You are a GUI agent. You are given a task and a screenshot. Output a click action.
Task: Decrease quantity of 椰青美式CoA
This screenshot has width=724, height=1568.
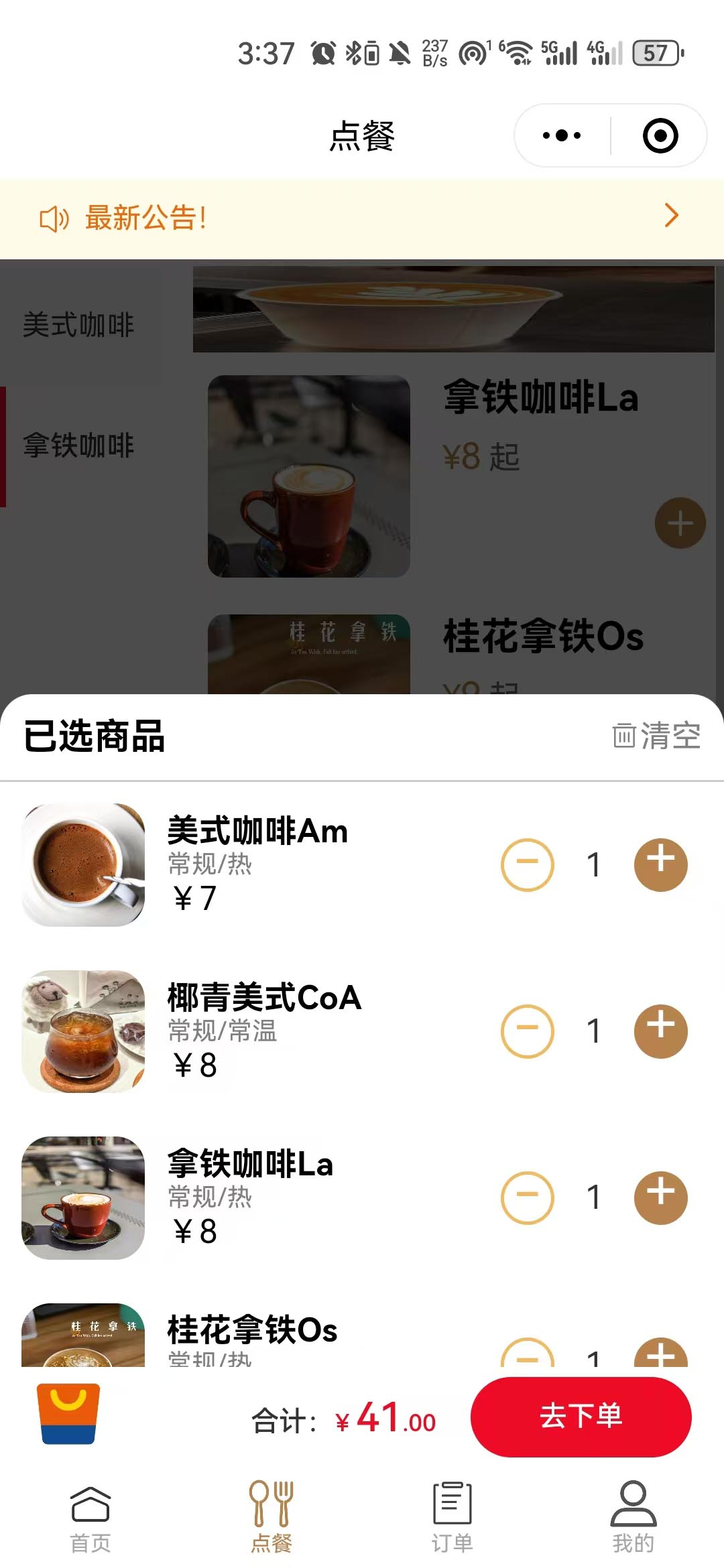click(x=528, y=1031)
